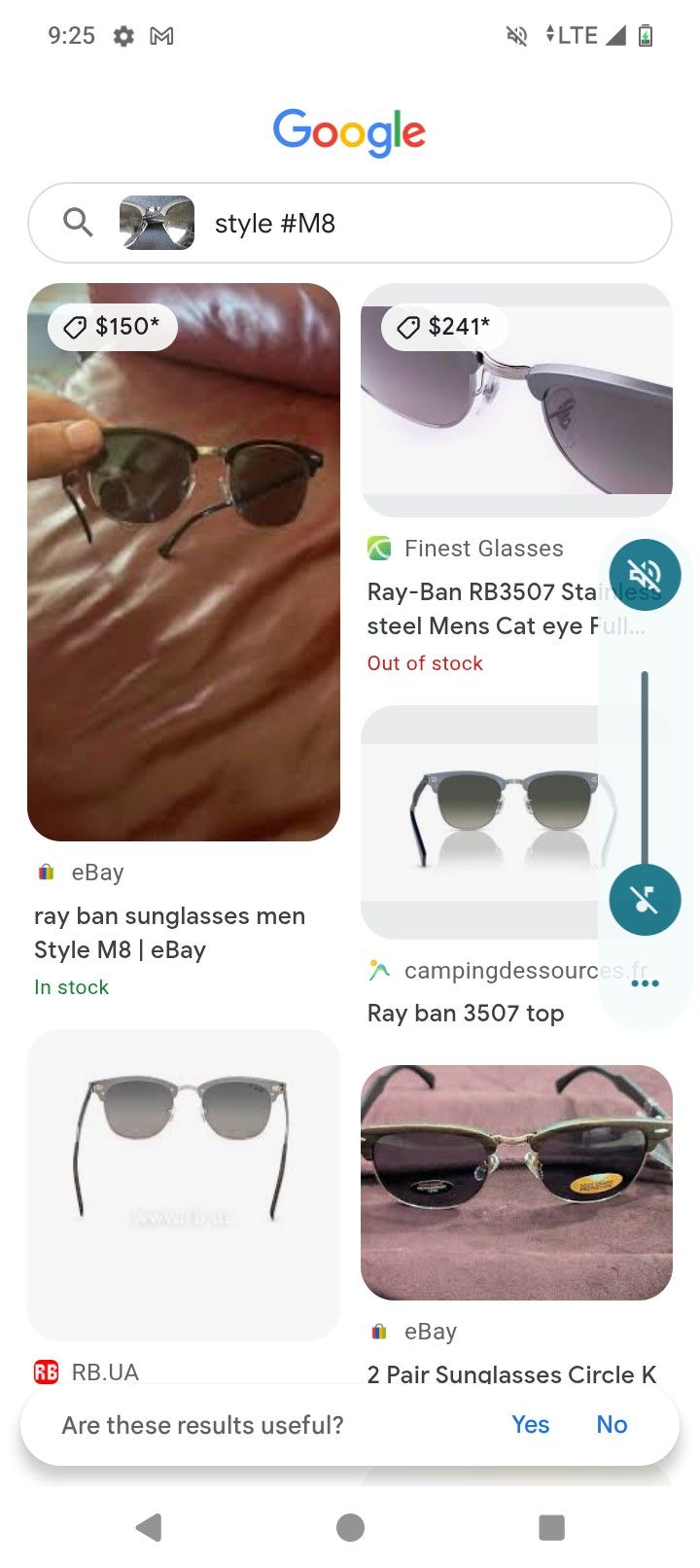Open recent apps overview
This screenshot has height=1568, width=700.
[551, 1527]
